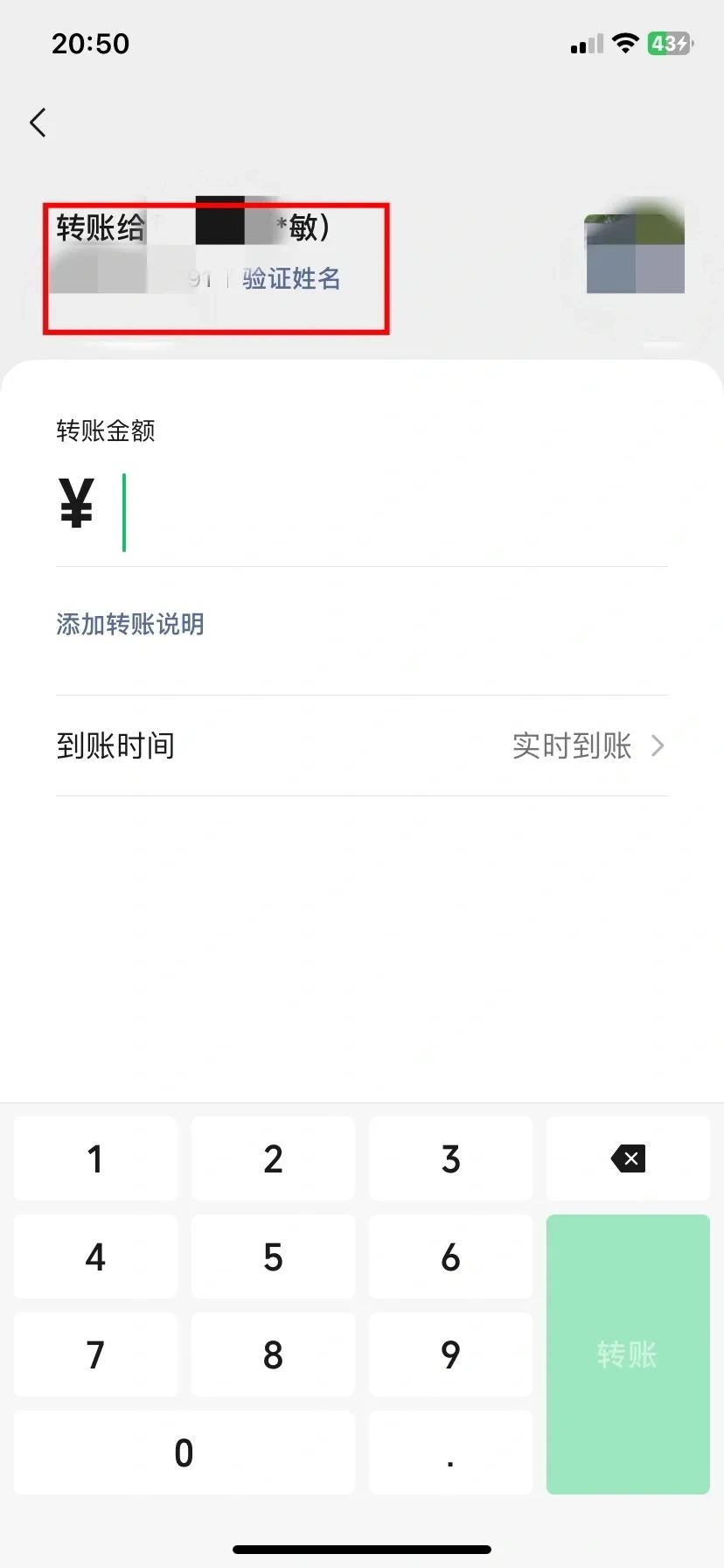Enter digit 9 on the keypad
Viewport: 724px width, 1568px height.
pyautogui.click(x=450, y=1354)
